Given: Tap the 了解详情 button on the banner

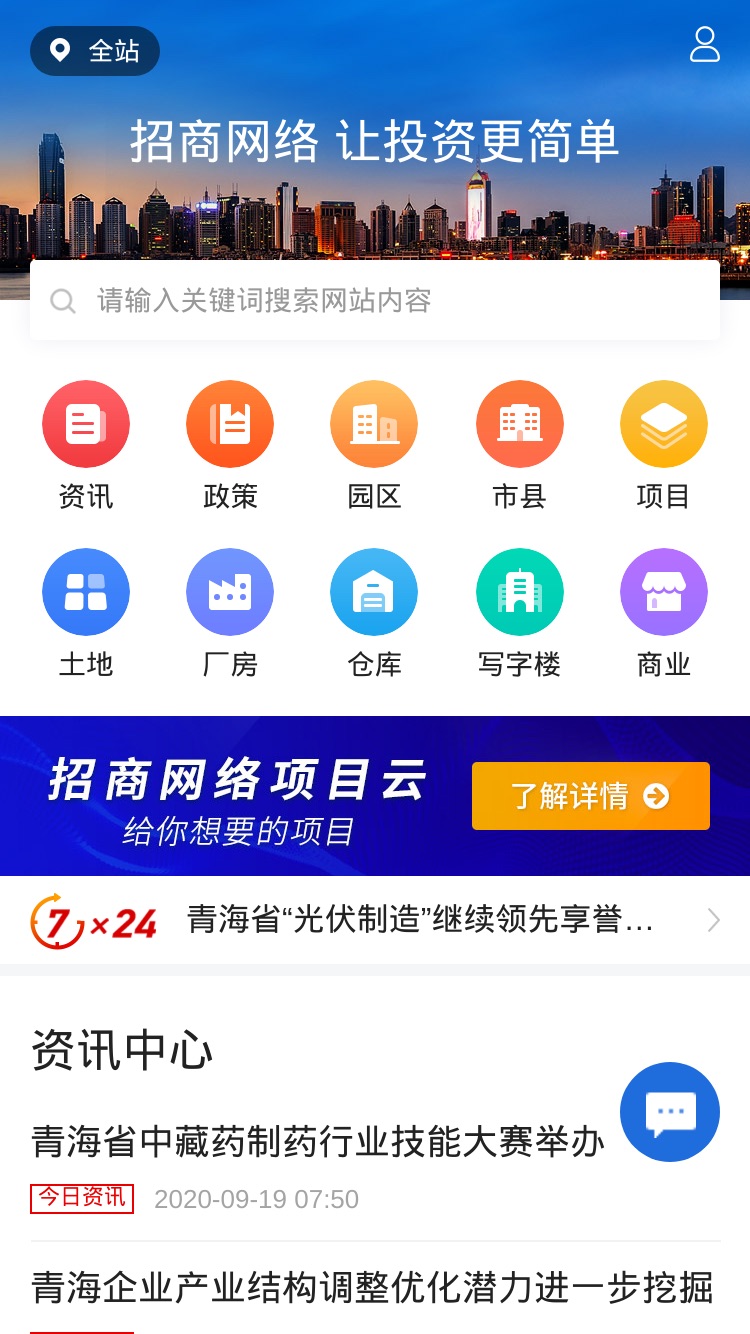Looking at the screenshot, I should (x=591, y=796).
